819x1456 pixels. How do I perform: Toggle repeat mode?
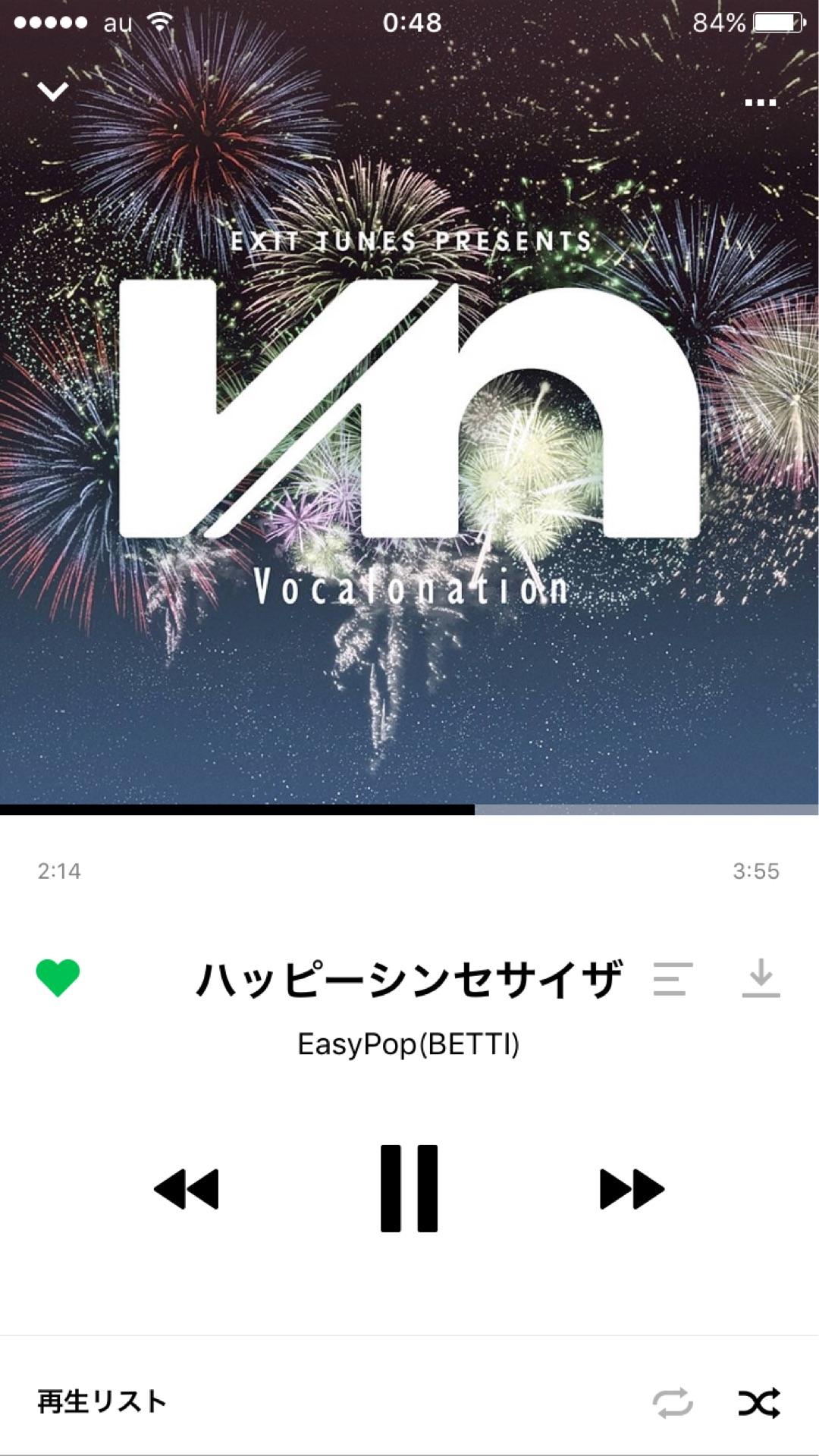[673, 1403]
